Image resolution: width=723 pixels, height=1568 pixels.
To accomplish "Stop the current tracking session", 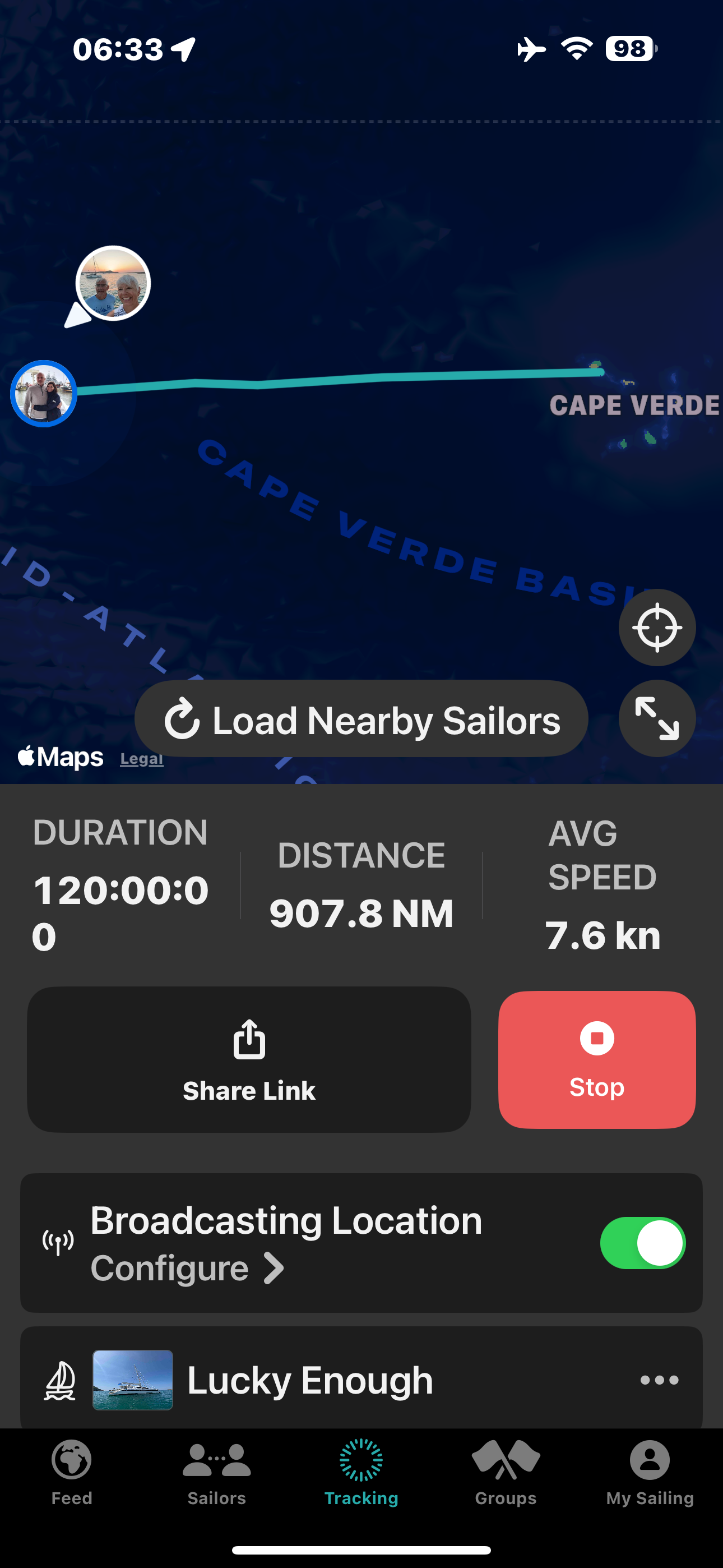I will coord(596,1059).
